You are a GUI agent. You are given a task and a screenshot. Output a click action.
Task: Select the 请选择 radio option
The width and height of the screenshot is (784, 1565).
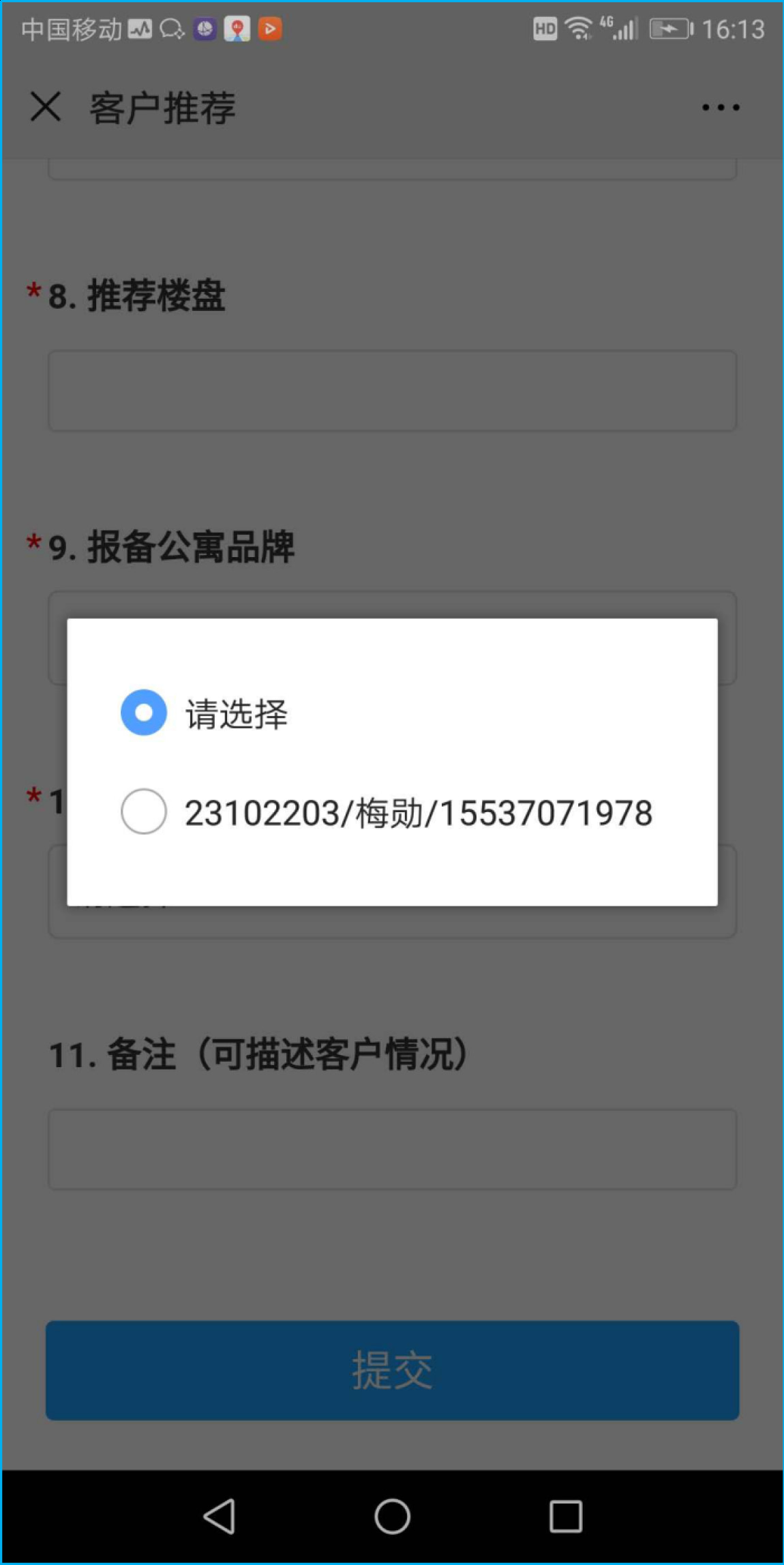tap(144, 713)
